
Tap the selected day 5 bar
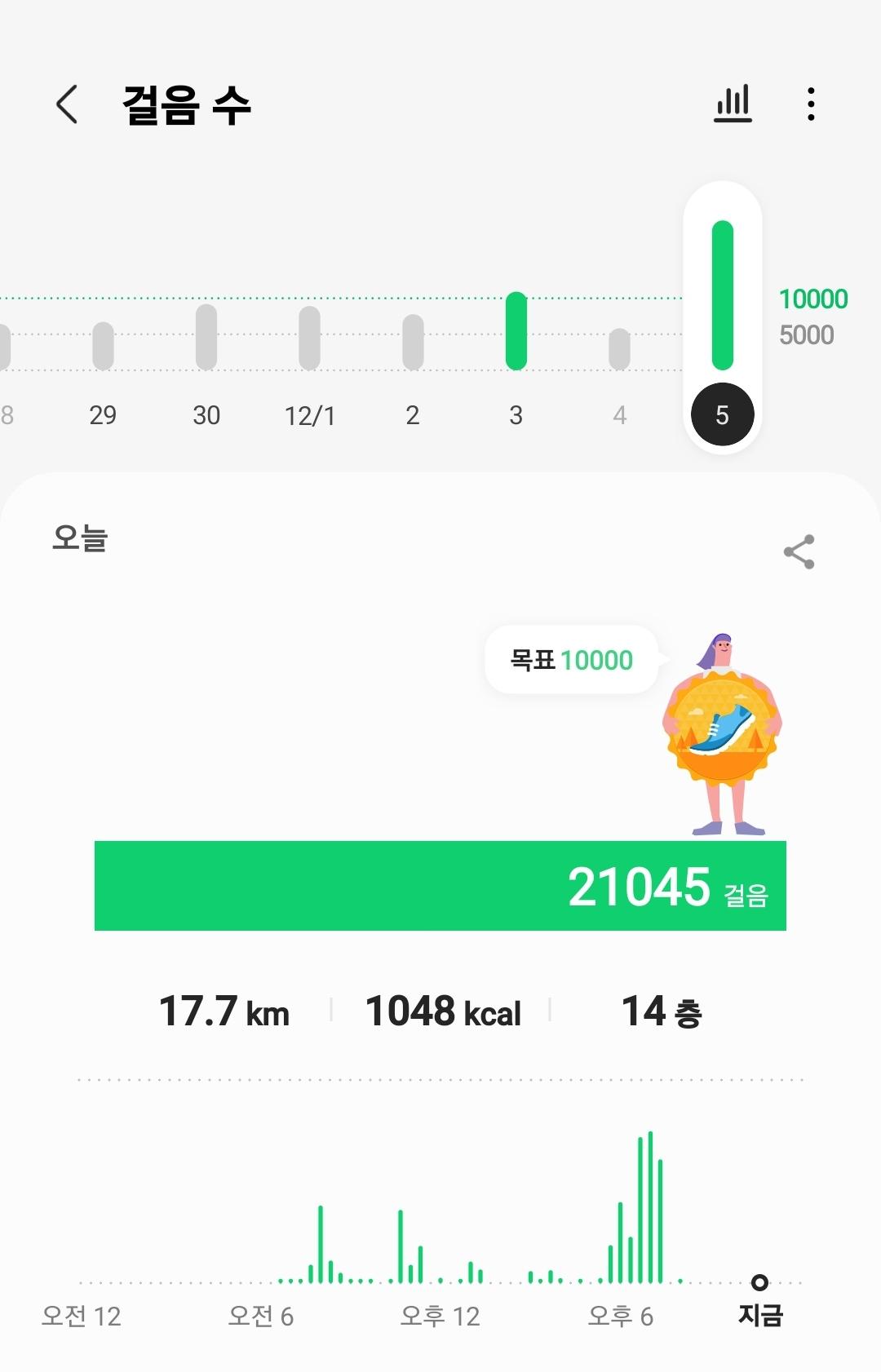coord(723,295)
